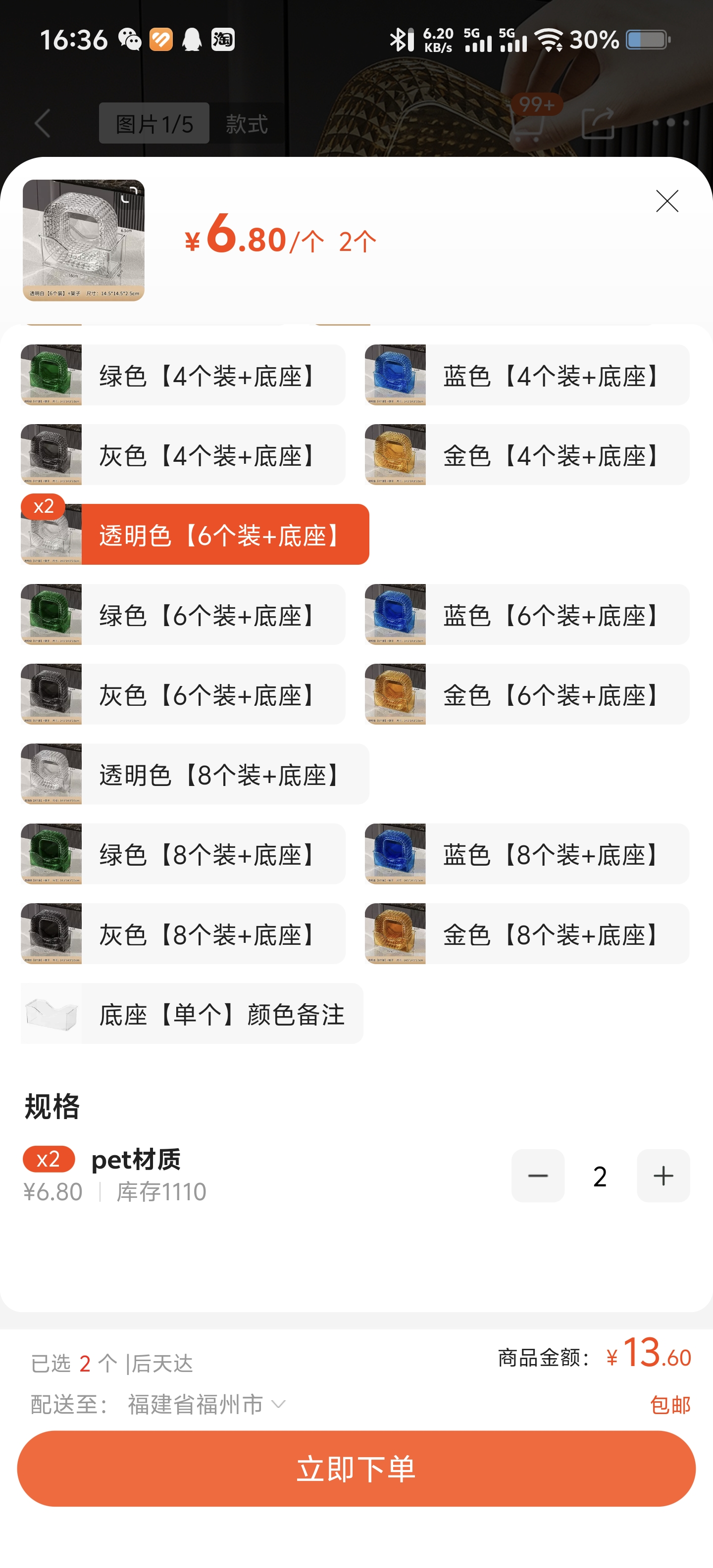Viewport: 713px width, 1568px height.
Task: Select 透明色【8个装+底座】 option
Action: 195,774
